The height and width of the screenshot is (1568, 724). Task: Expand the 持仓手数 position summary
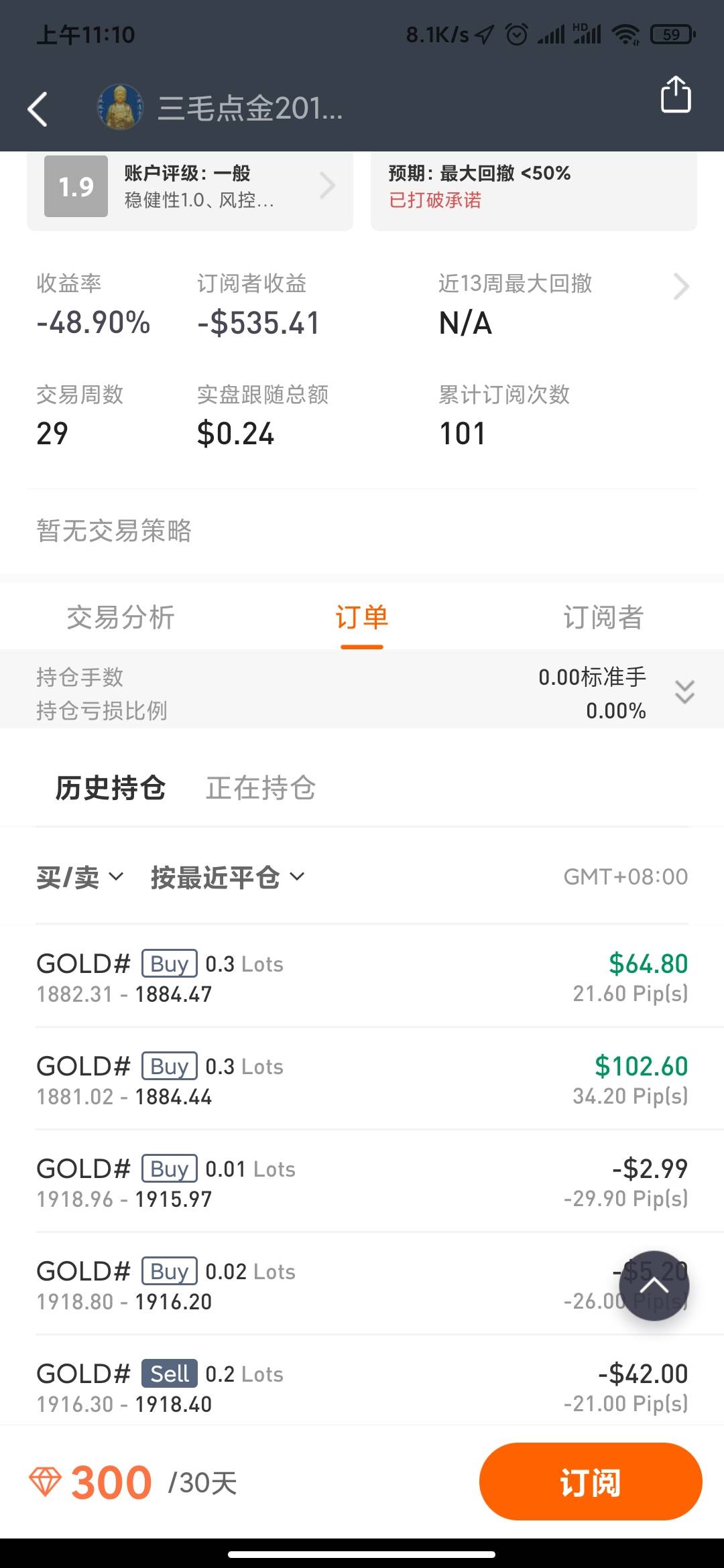pyautogui.click(x=684, y=692)
